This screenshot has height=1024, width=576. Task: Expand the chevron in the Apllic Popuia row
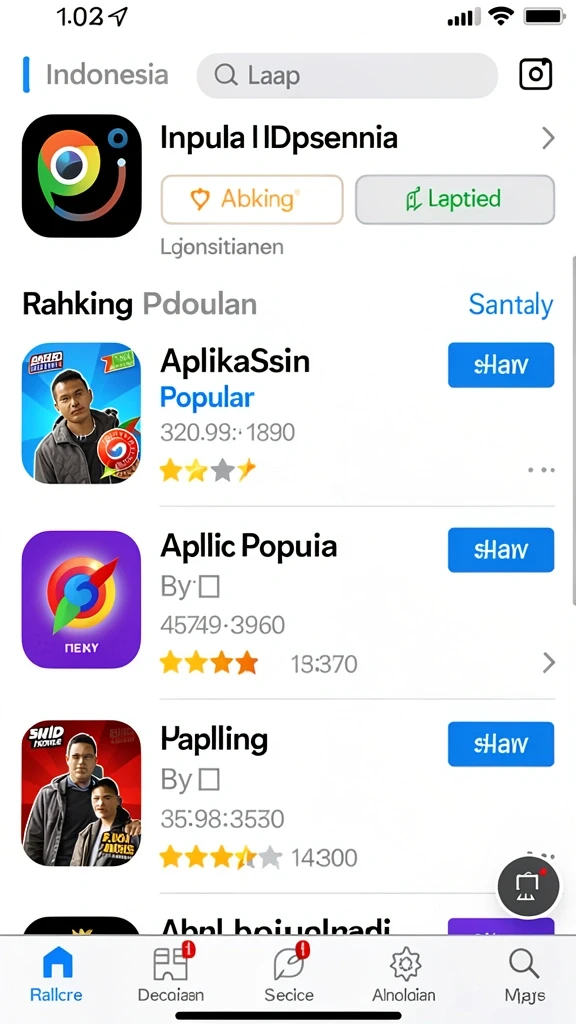549,664
